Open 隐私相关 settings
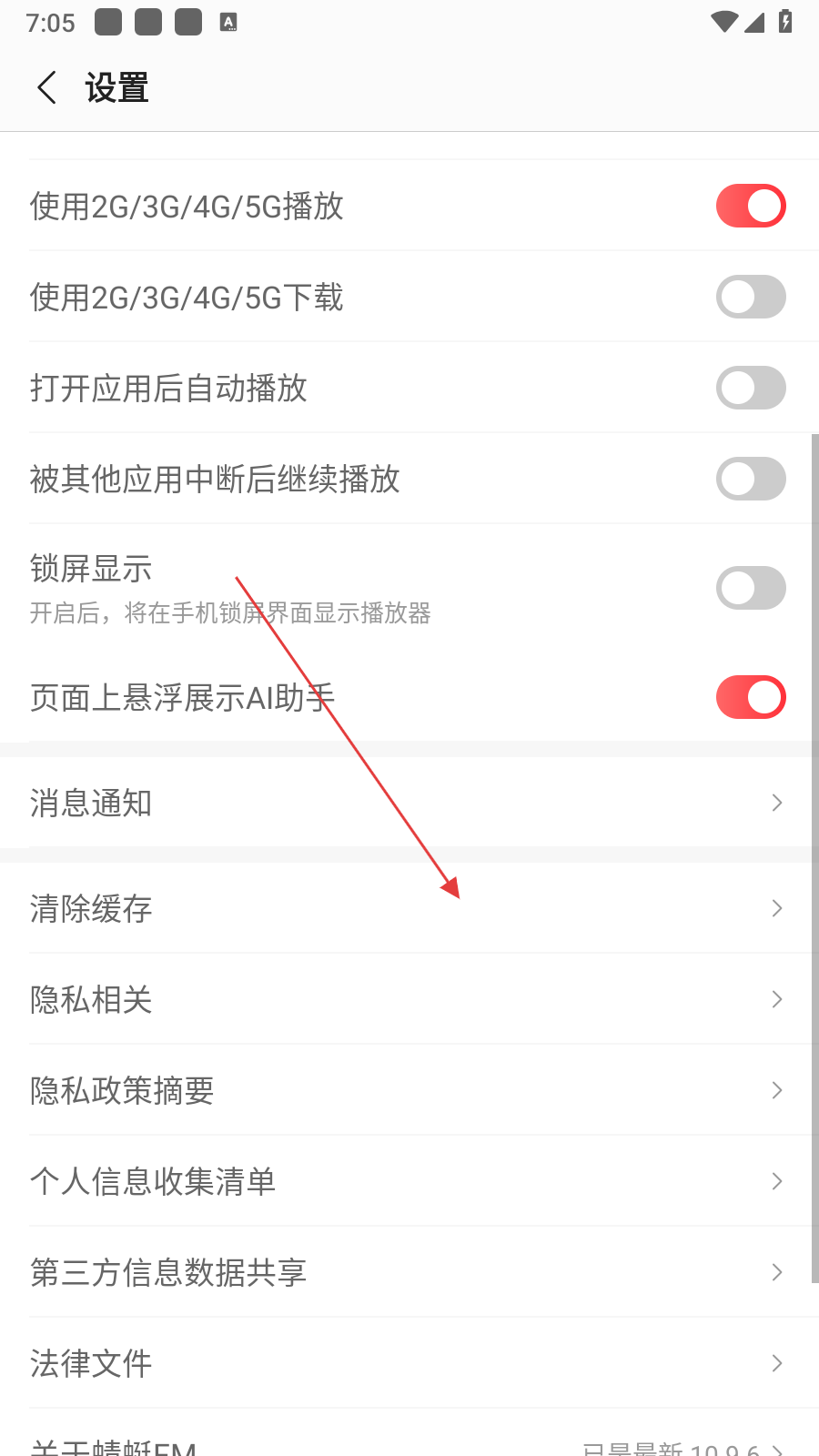Image resolution: width=819 pixels, height=1456 pixels. [408, 999]
